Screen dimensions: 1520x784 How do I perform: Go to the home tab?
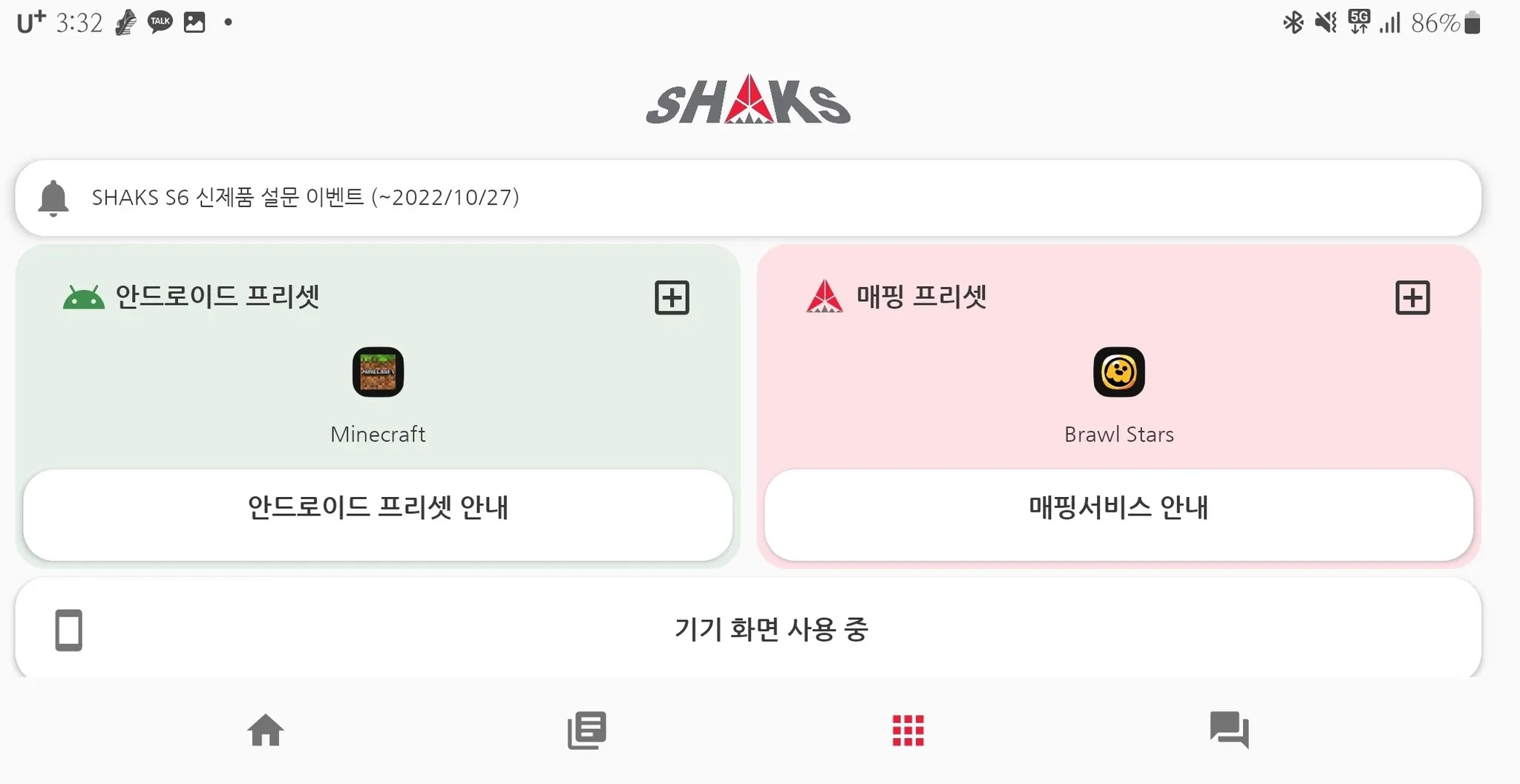click(x=266, y=731)
